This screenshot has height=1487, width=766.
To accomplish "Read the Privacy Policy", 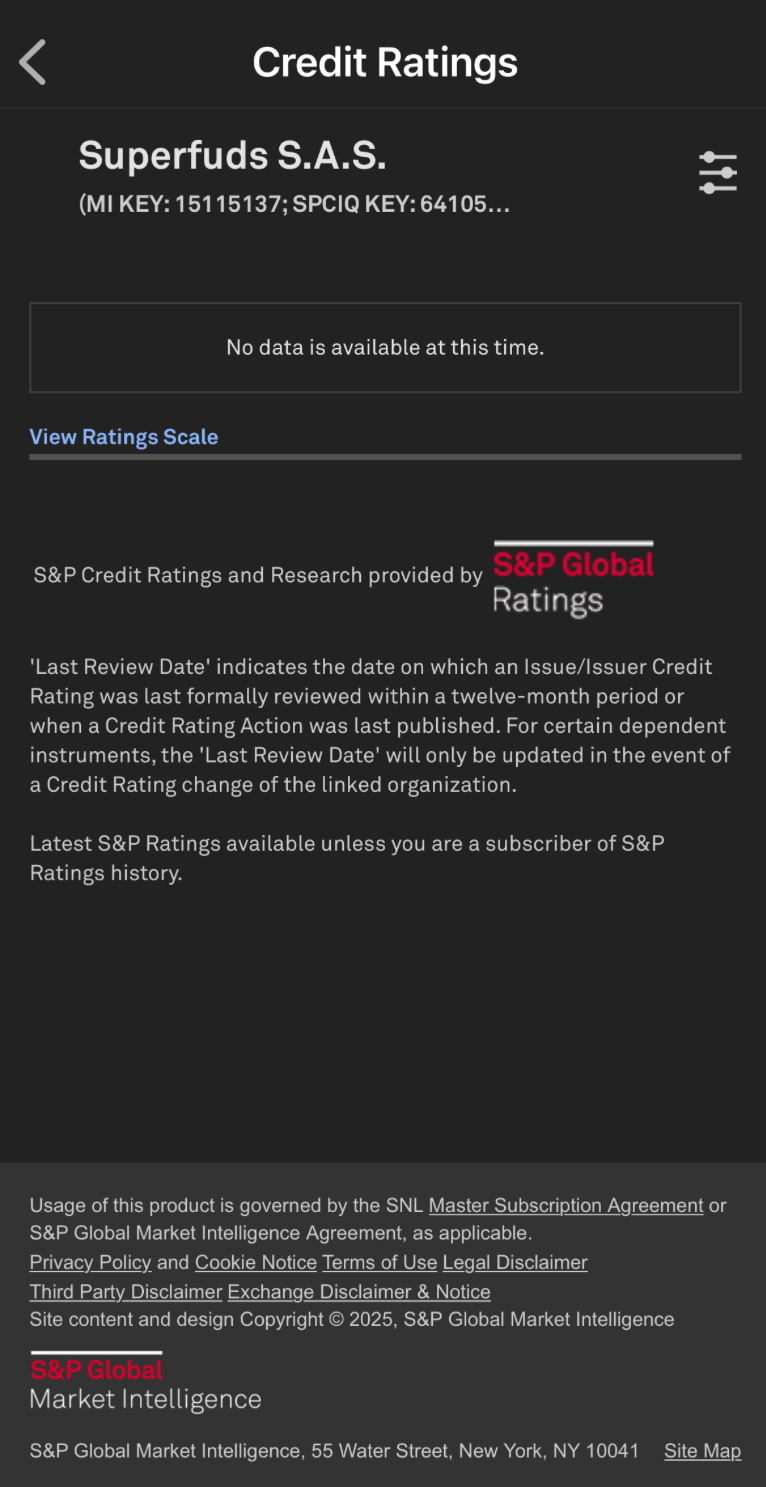I will coord(91,1262).
